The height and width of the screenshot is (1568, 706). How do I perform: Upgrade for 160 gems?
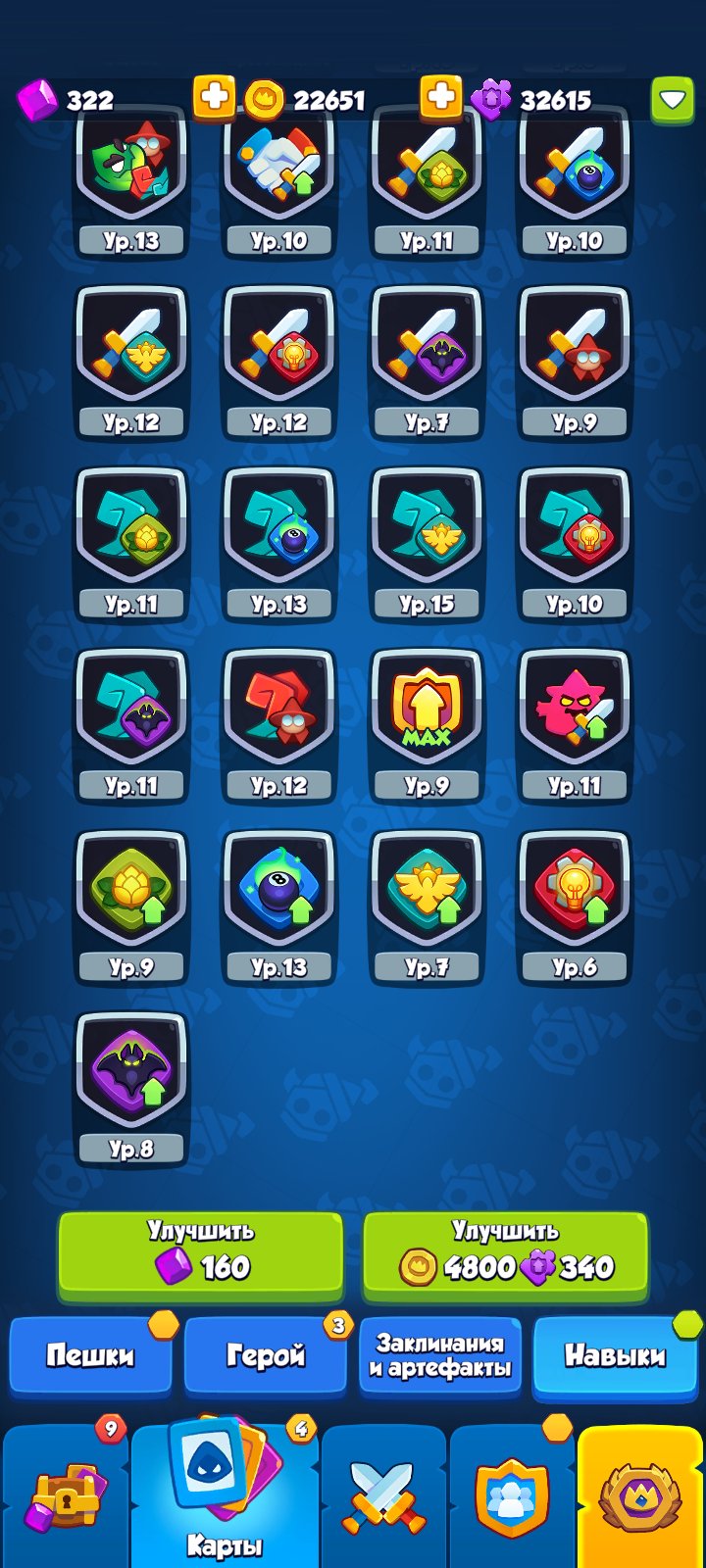(x=201, y=1254)
